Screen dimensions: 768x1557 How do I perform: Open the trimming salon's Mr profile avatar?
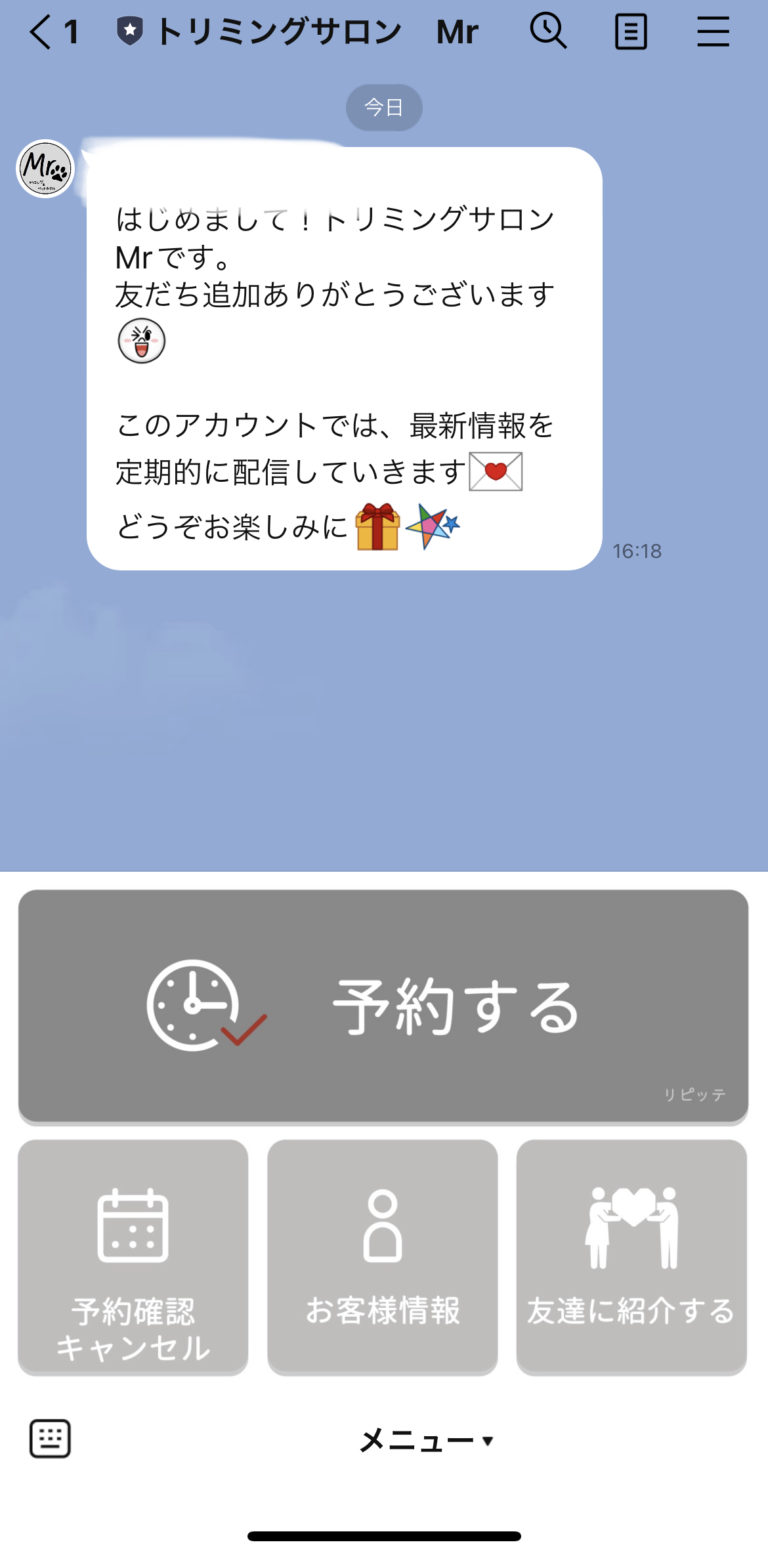coord(44,169)
